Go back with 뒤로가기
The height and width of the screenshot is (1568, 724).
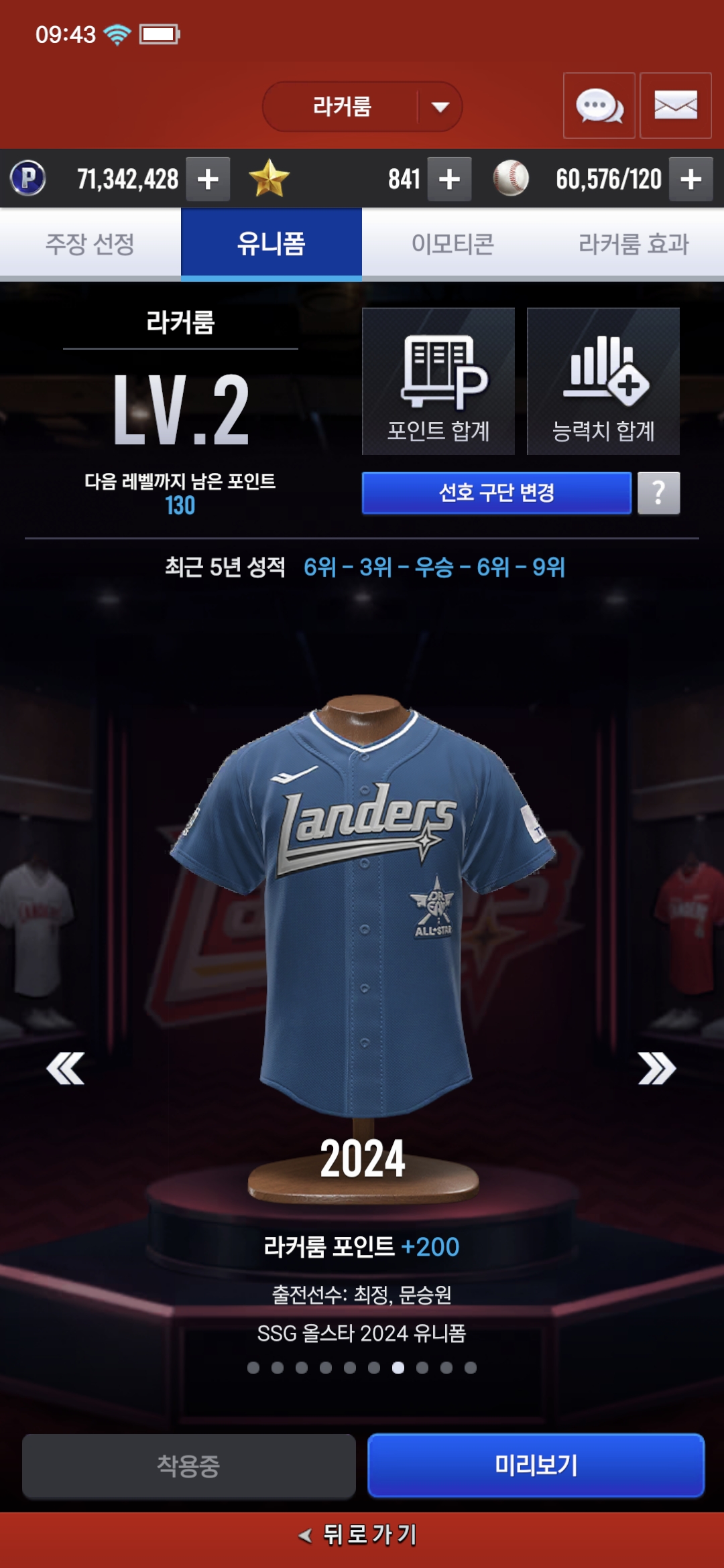point(362,1534)
